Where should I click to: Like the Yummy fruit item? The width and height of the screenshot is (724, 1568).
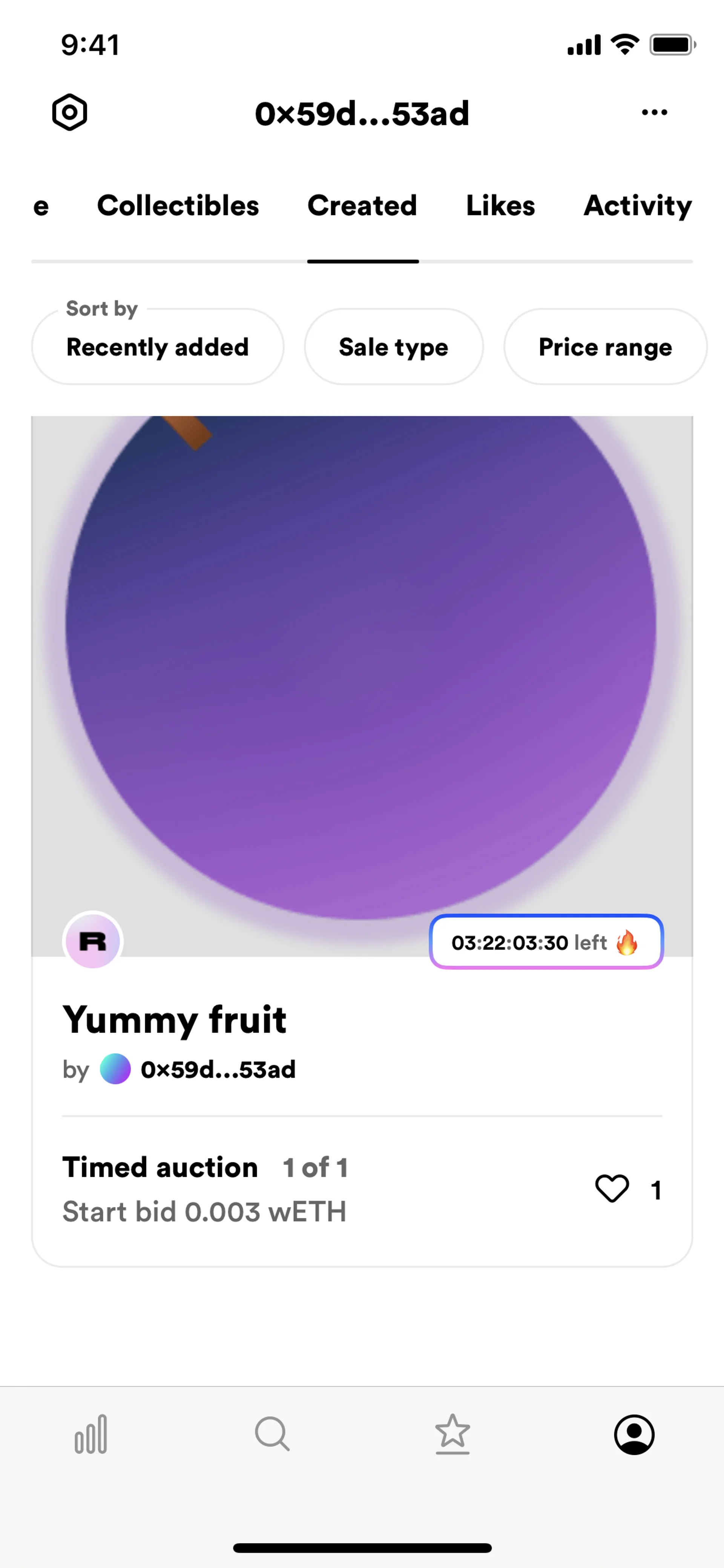coord(612,1189)
